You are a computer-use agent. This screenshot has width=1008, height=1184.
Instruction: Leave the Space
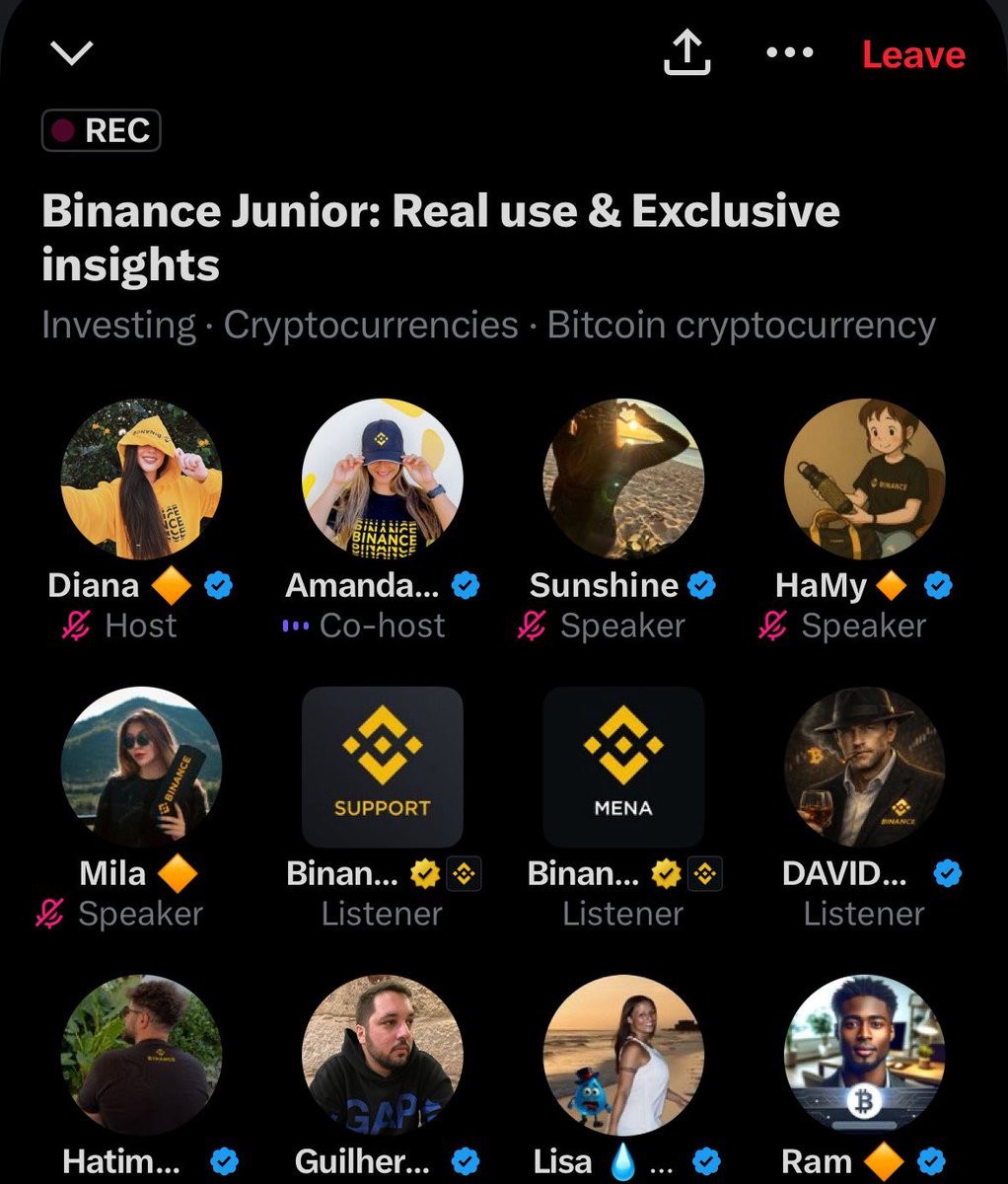[913, 54]
